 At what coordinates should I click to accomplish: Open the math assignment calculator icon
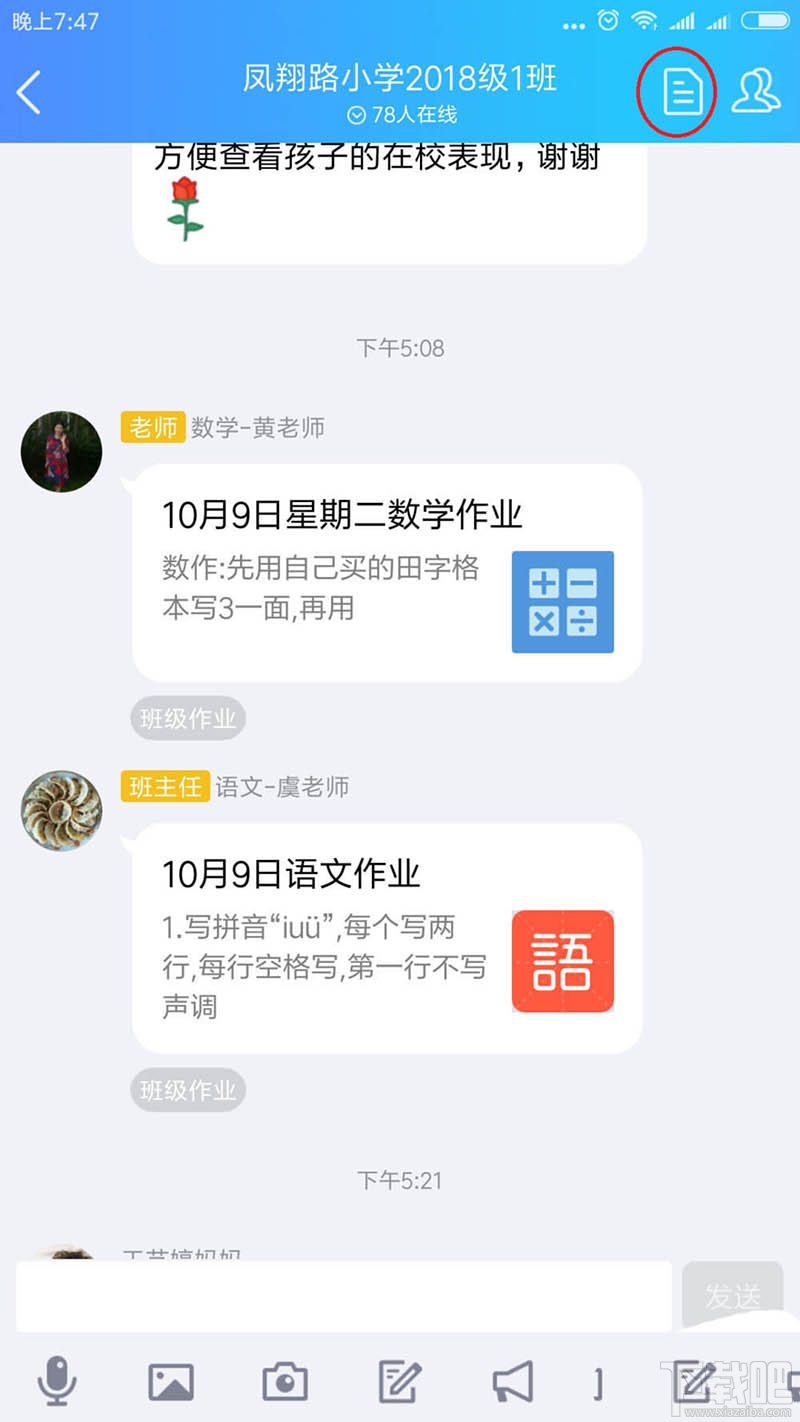coord(562,601)
